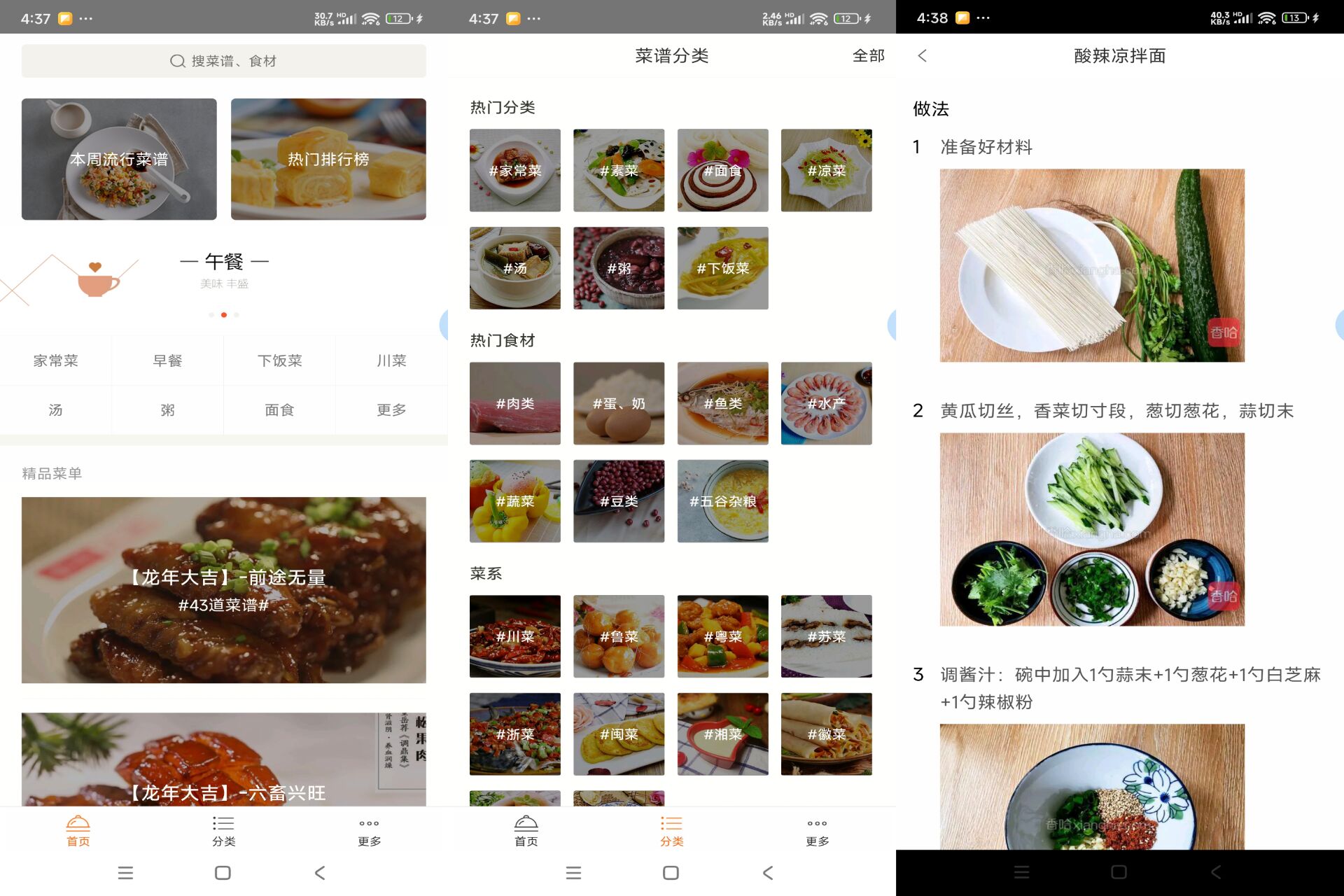Image resolution: width=1344 pixels, height=896 pixels.
Task: Choose the #蛋、奶 ingredient tile
Action: pyautogui.click(x=619, y=403)
